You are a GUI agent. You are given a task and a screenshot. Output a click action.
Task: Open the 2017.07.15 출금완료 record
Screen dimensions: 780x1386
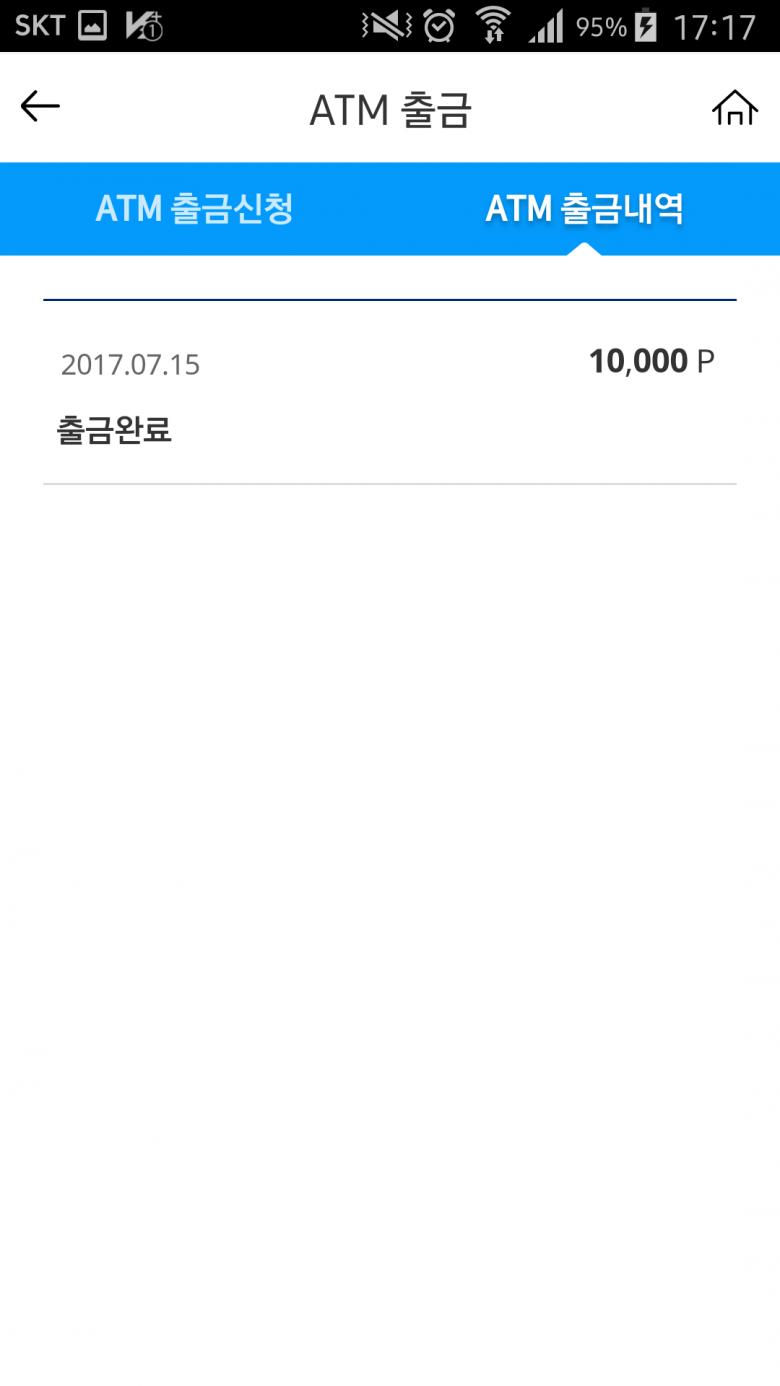coord(389,393)
